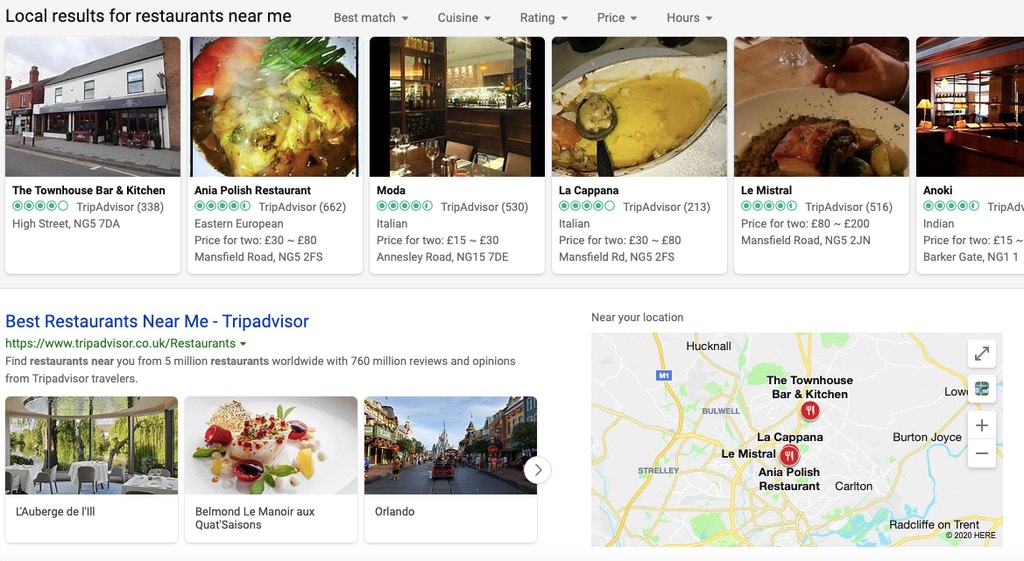The image size is (1024, 561).
Task: Zoom out on the map
Action: (x=982, y=453)
